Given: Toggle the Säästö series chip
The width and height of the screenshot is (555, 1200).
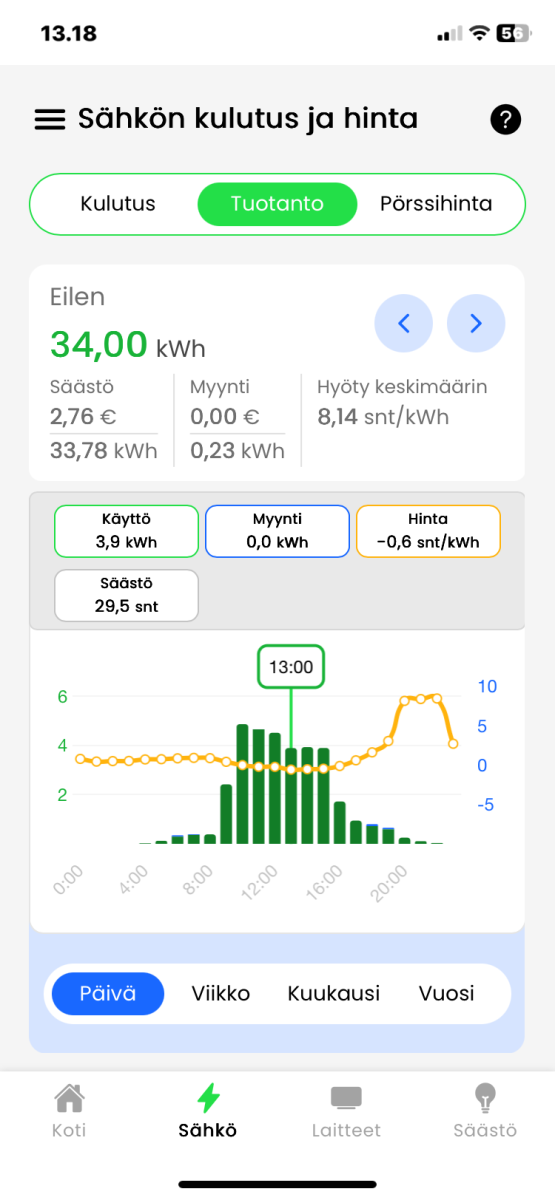Looking at the screenshot, I should point(126,596).
